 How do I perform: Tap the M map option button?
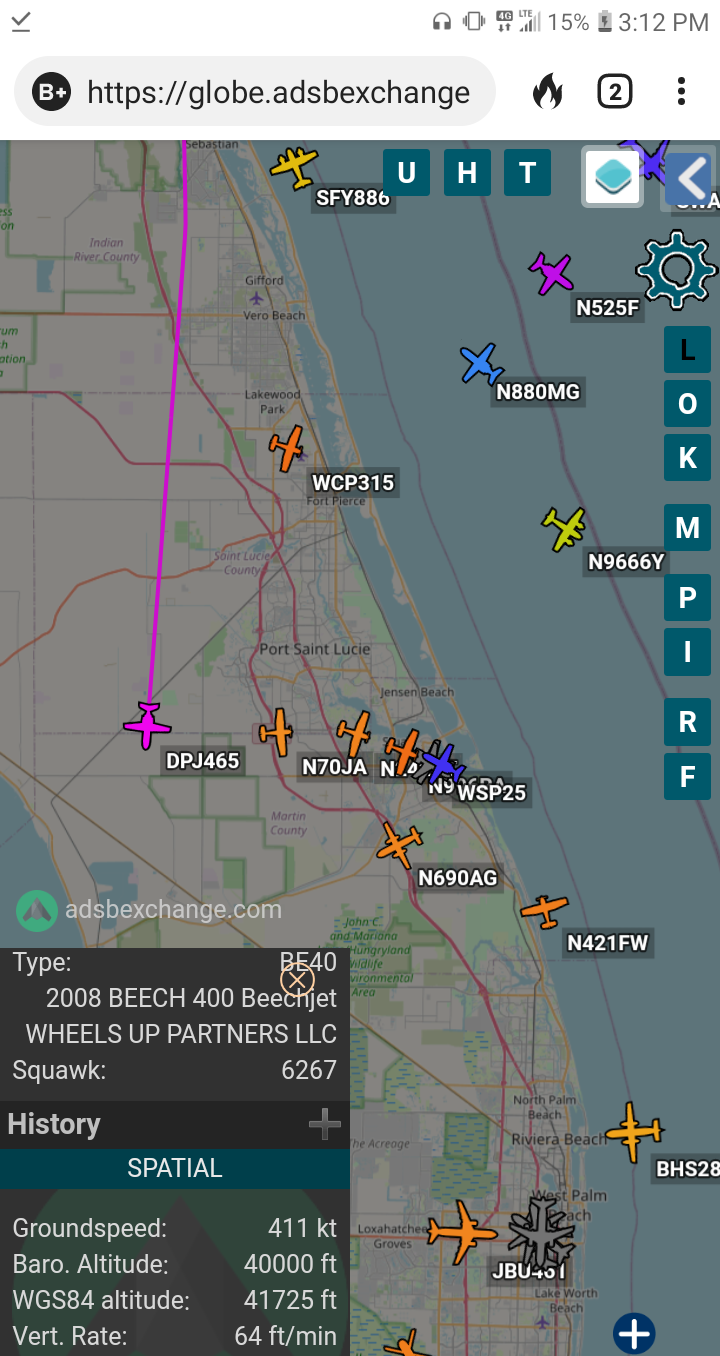[x=687, y=528]
